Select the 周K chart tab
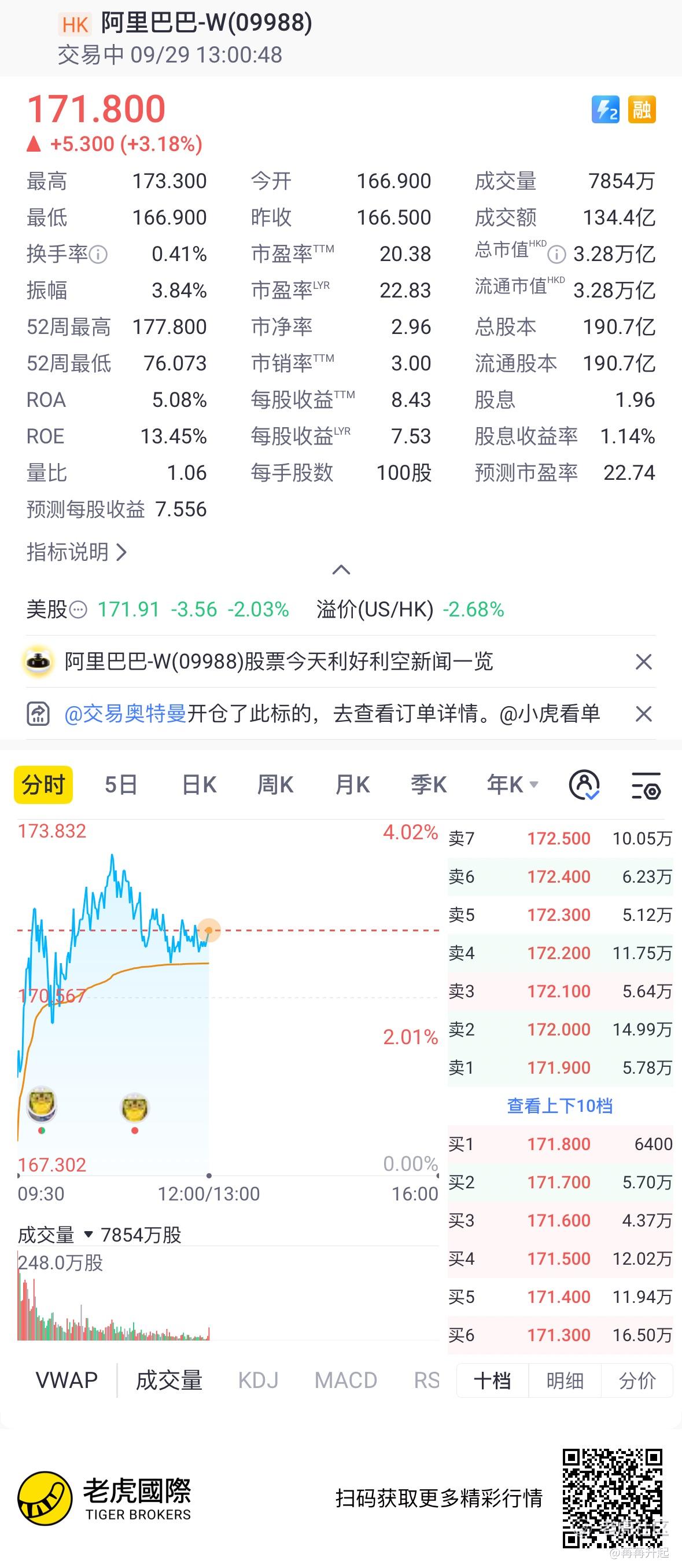Viewport: 682px width, 1568px height. coord(275,785)
